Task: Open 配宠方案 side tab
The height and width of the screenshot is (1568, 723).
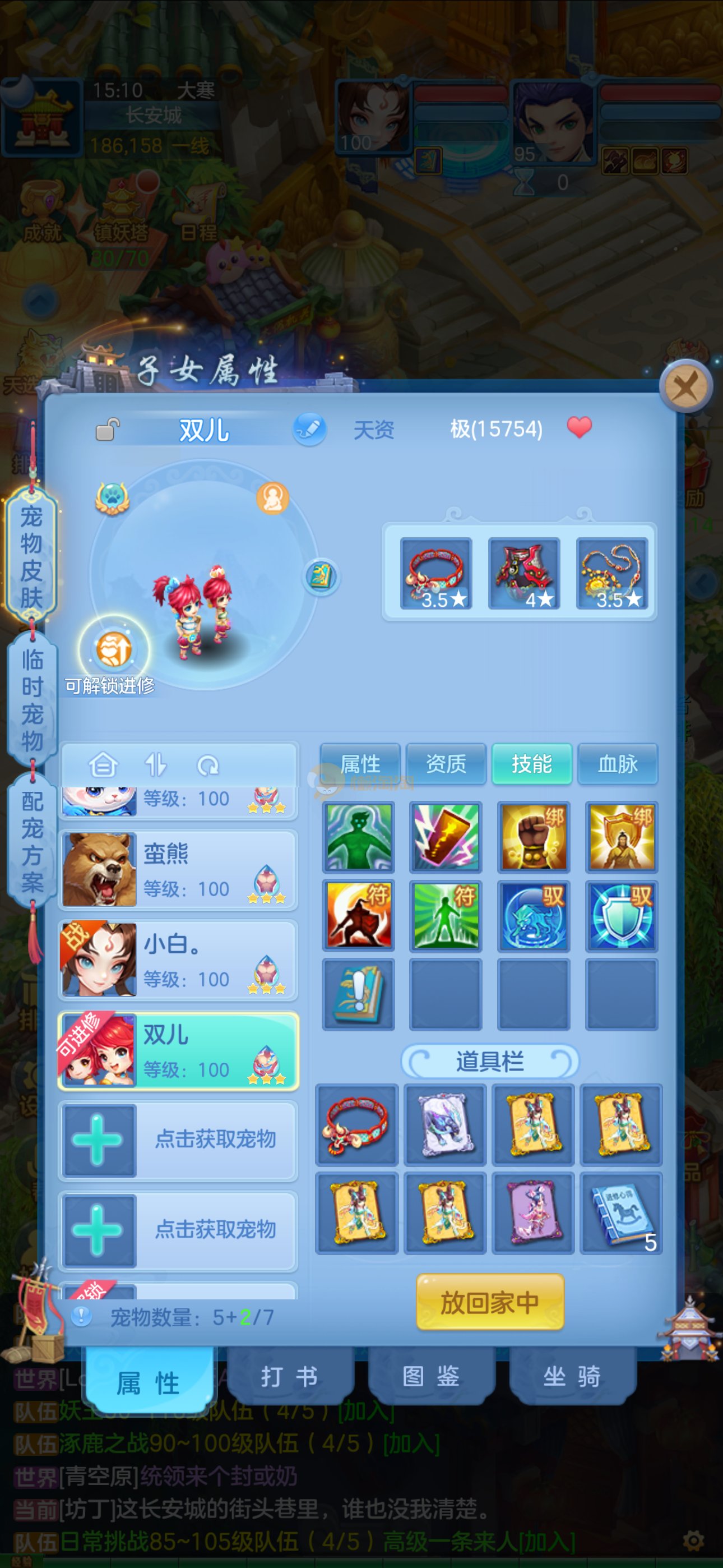Action: pyautogui.click(x=31, y=841)
